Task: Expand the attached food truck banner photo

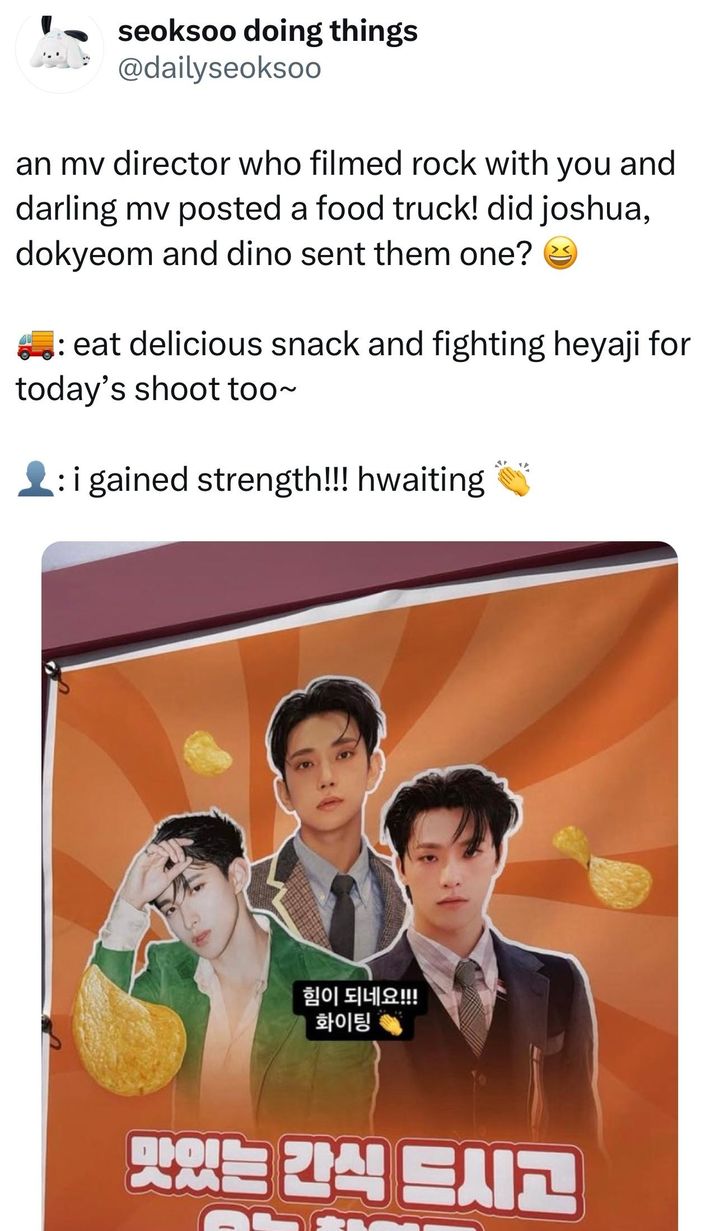Action: coord(360,886)
